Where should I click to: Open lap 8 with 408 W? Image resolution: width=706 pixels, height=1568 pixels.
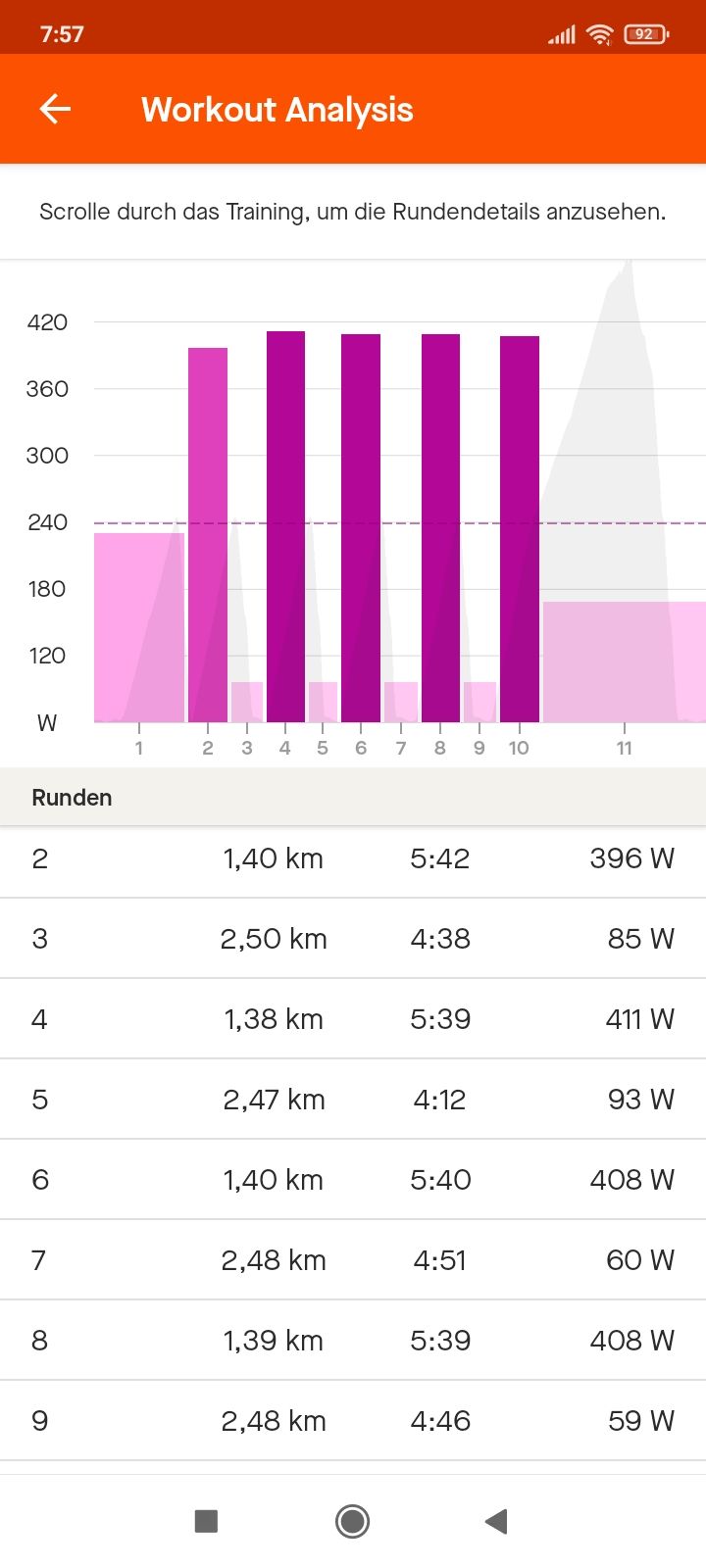[x=353, y=1340]
